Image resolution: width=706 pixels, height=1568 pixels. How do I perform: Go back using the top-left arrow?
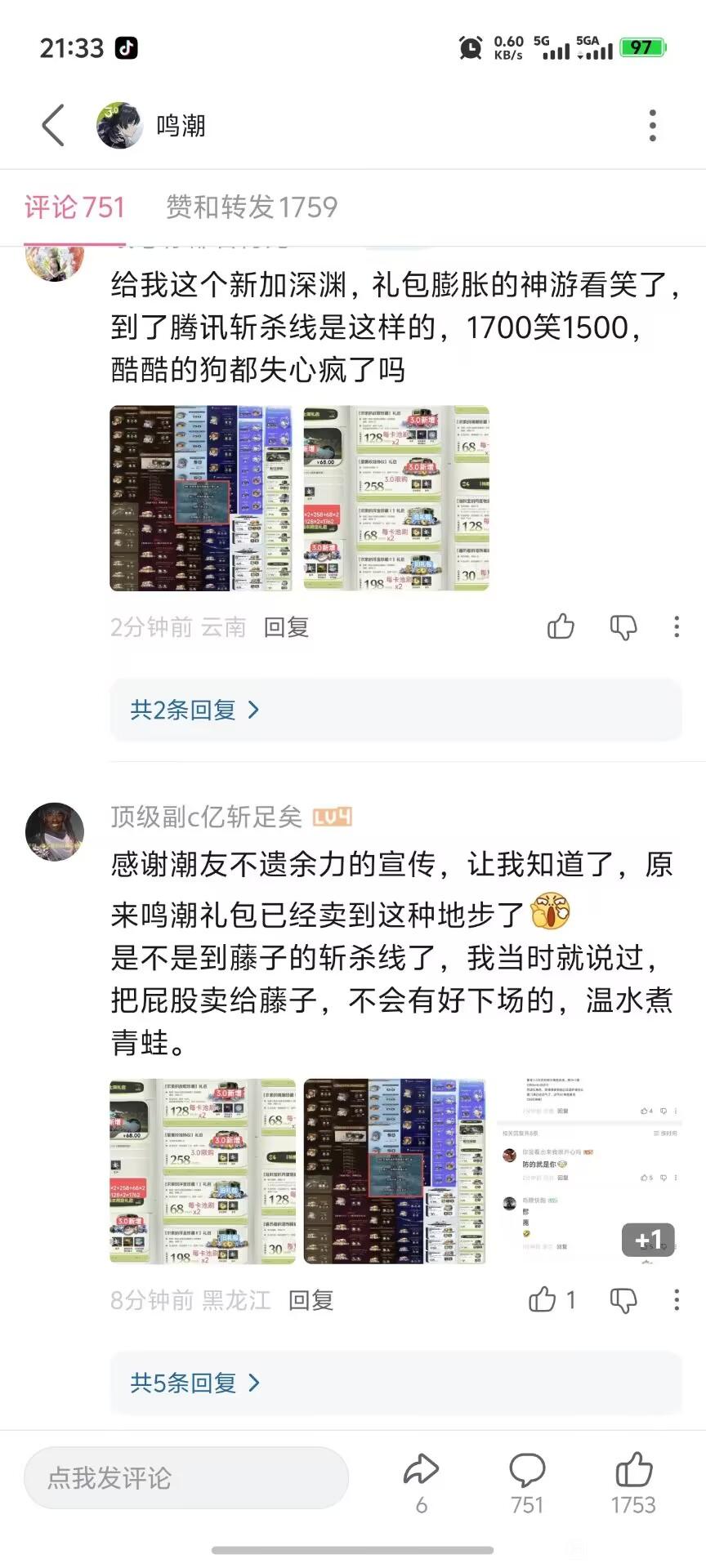tap(53, 126)
